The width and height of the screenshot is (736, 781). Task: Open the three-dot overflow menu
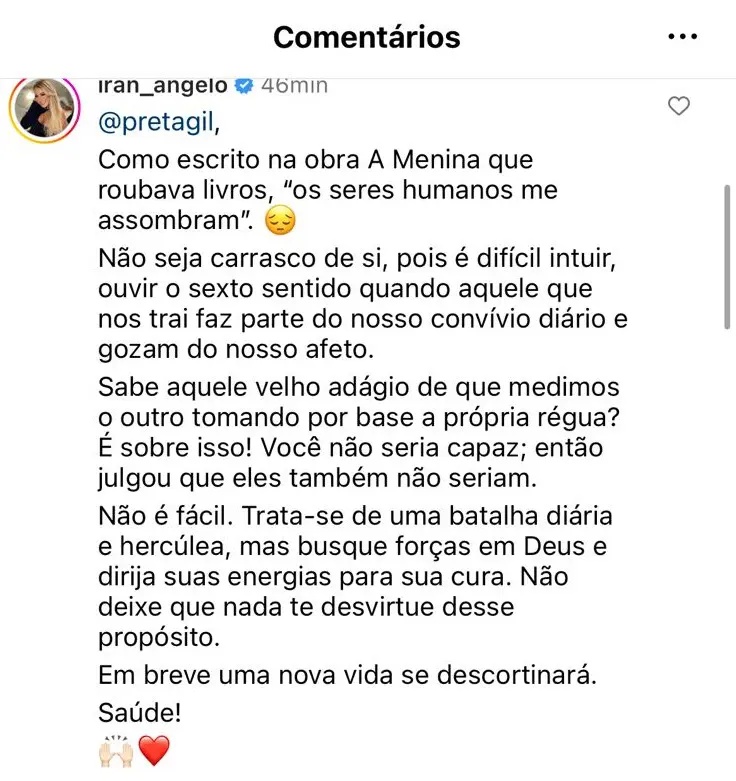point(682,37)
